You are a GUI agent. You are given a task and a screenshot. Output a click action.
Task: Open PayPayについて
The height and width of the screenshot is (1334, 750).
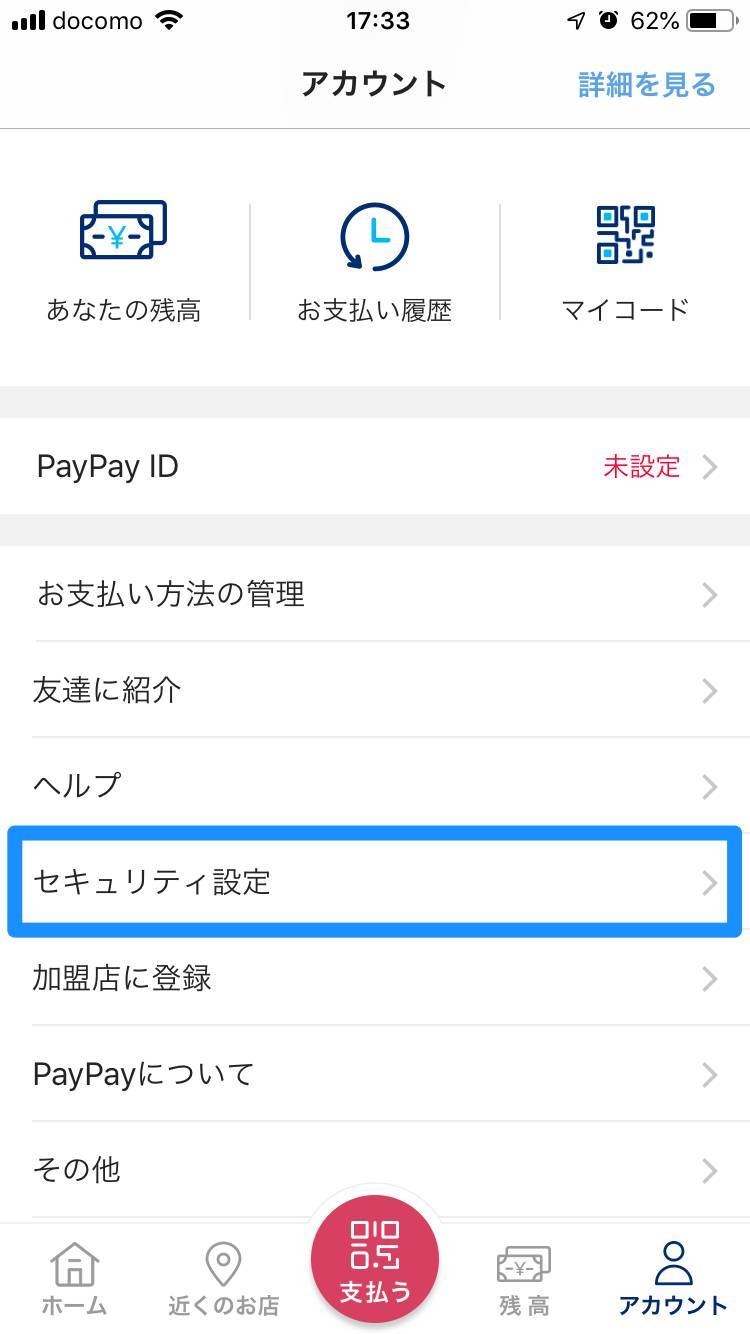[375, 1074]
